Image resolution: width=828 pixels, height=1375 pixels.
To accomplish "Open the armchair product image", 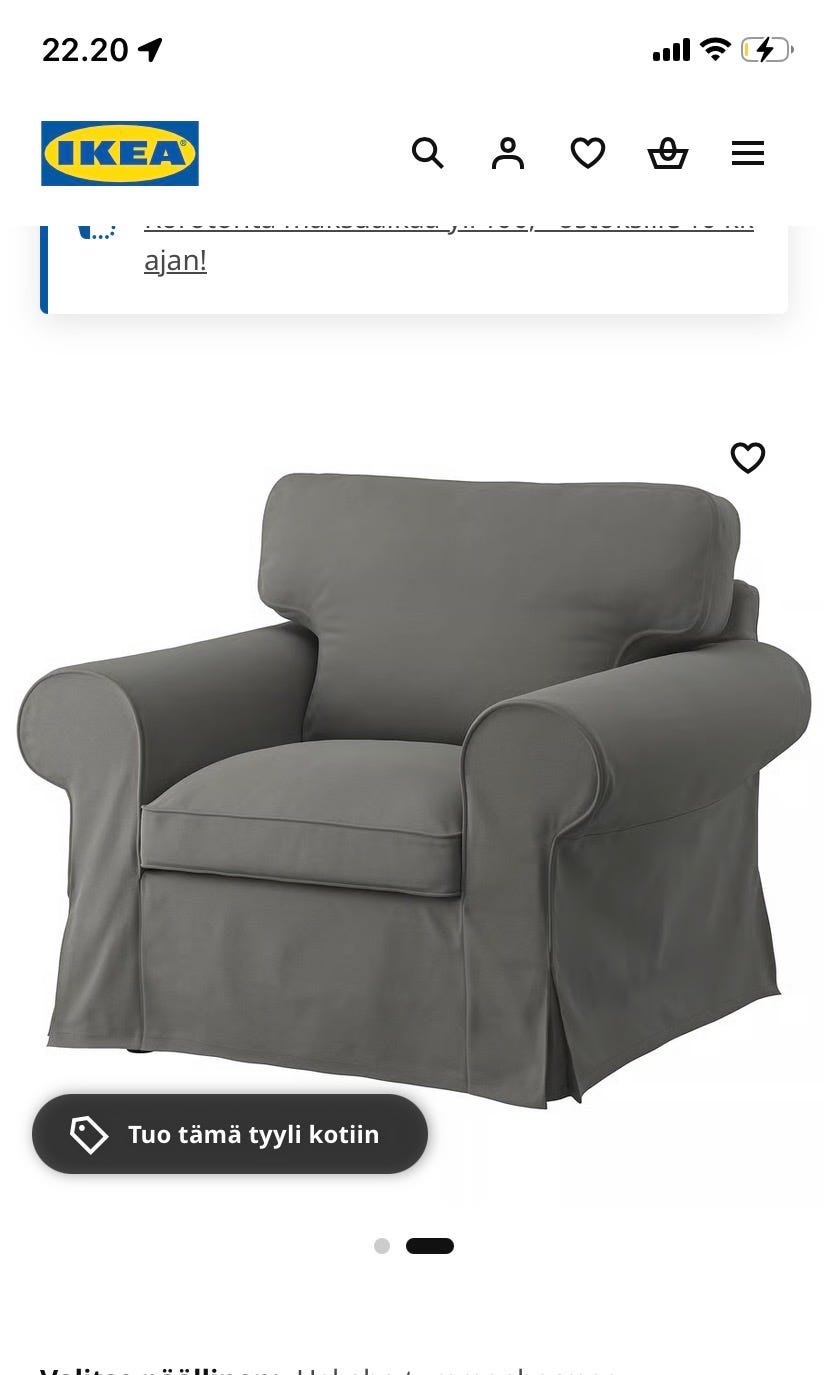I will pyautogui.click(x=414, y=790).
